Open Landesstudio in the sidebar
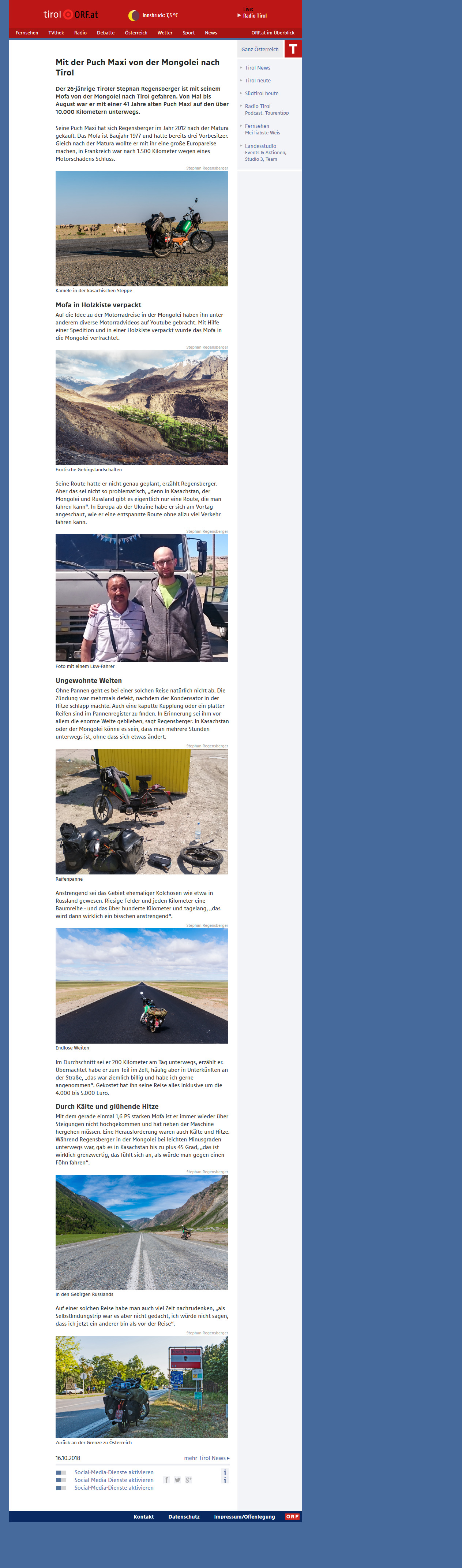 pyautogui.click(x=260, y=146)
